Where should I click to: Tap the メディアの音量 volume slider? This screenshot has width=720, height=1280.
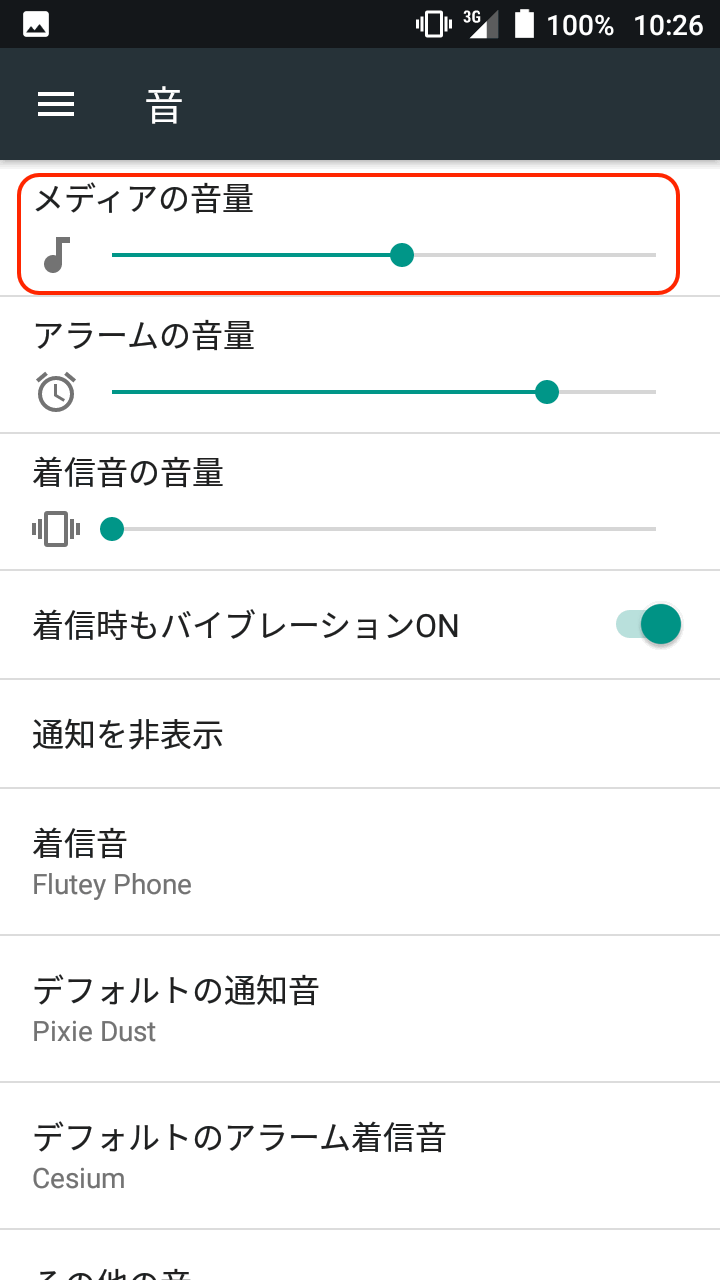pyautogui.click(x=384, y=255)
